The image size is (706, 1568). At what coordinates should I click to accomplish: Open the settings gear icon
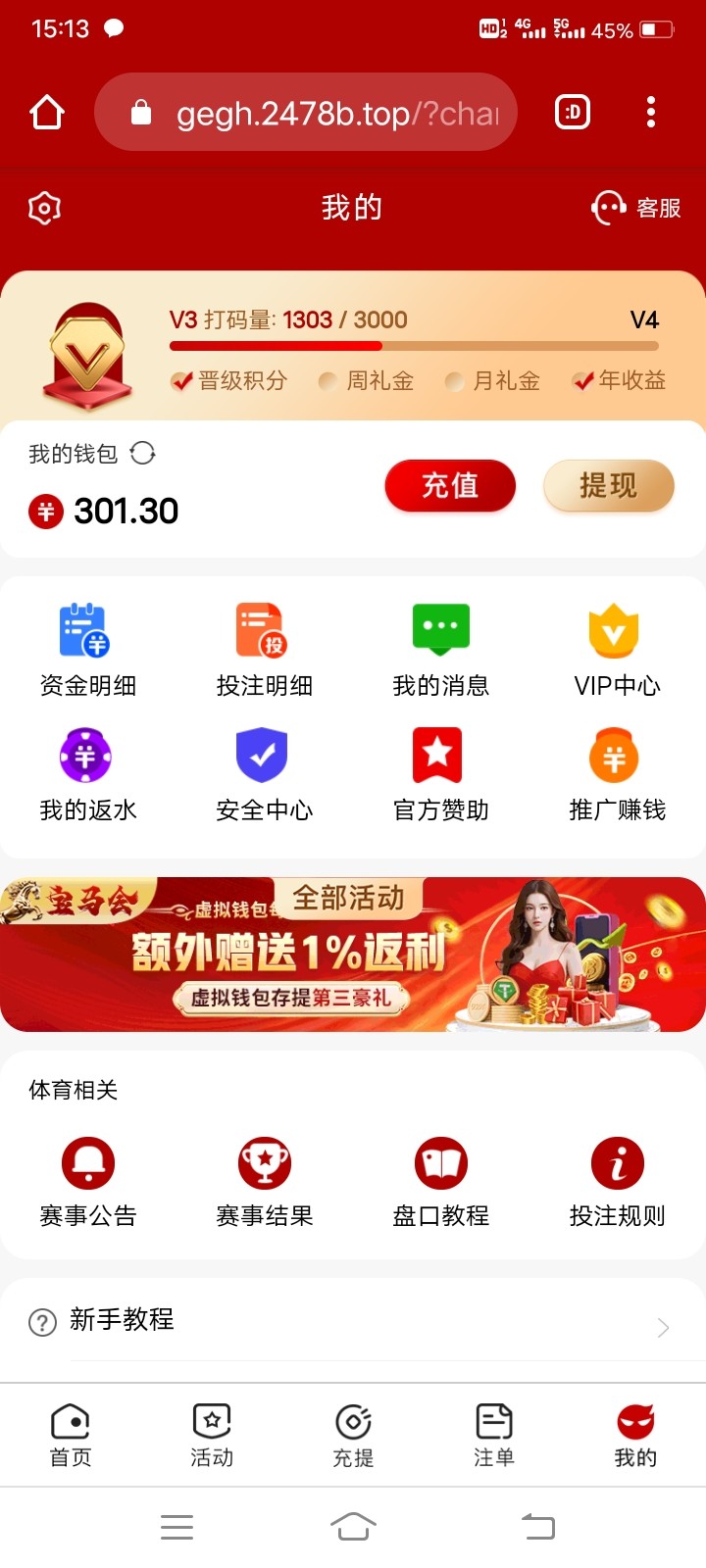pos(45,208)
